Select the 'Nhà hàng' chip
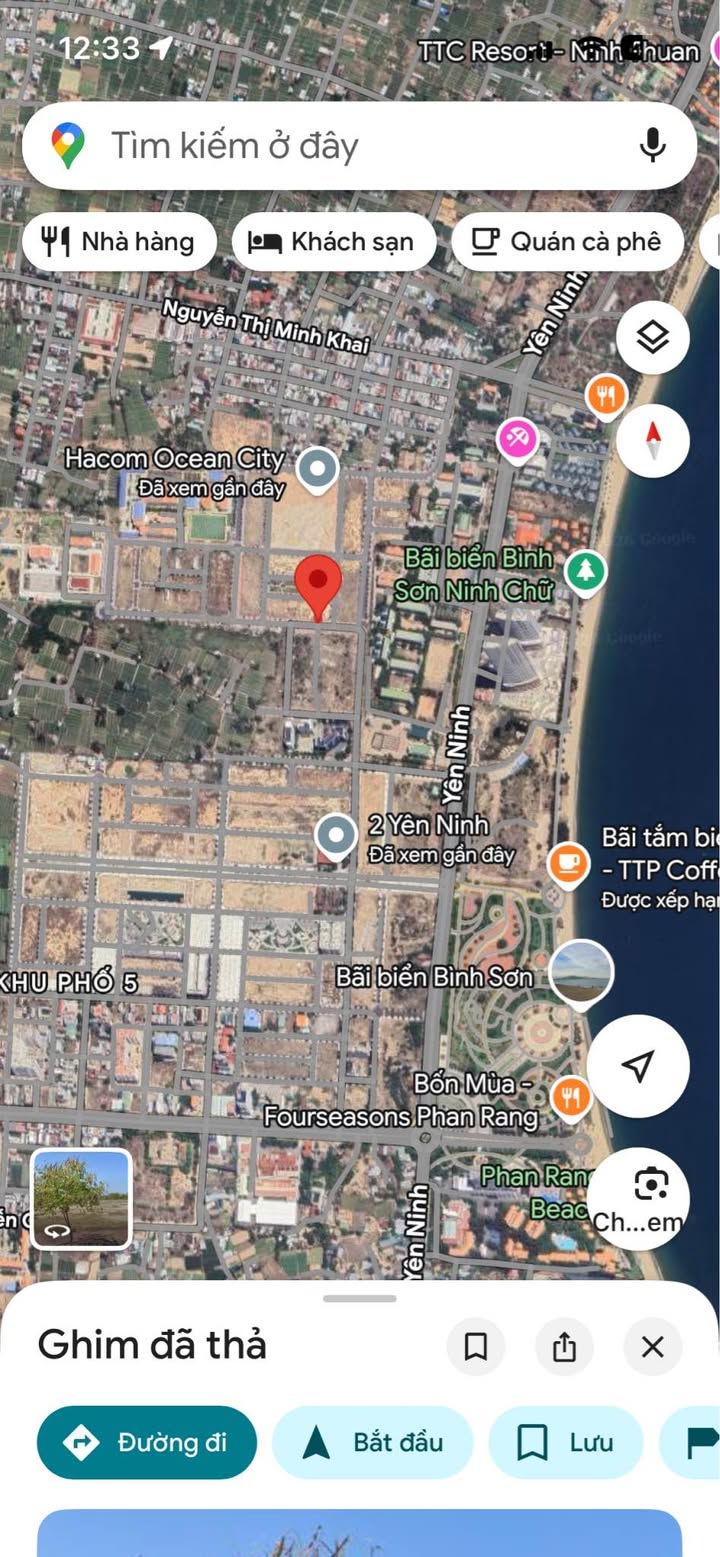 coord(119,242)
